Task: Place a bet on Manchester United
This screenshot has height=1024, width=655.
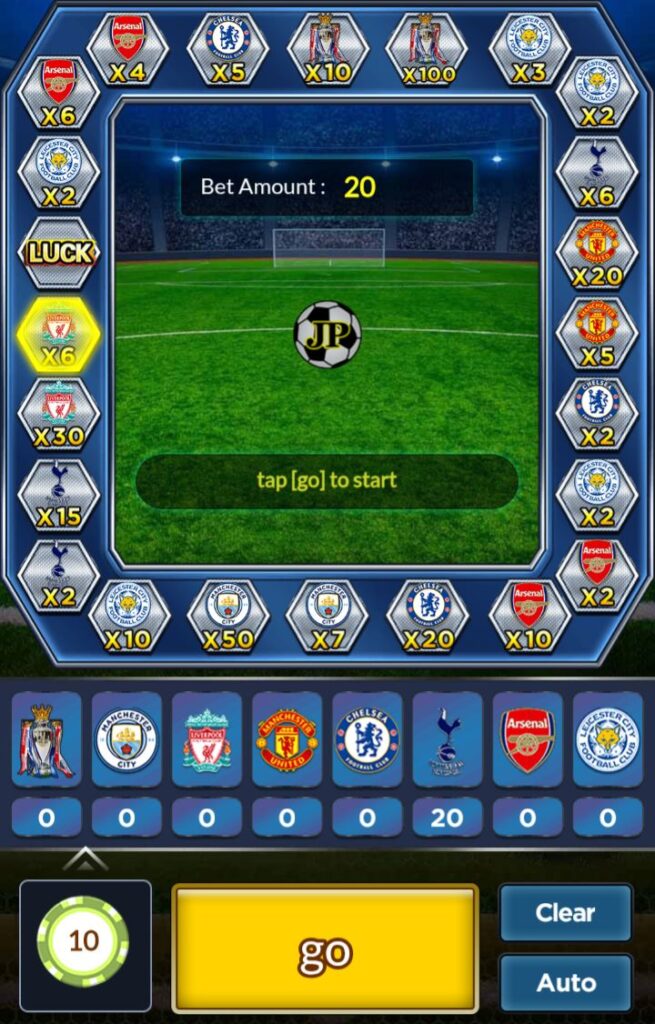Action: (x=287, y=740)
